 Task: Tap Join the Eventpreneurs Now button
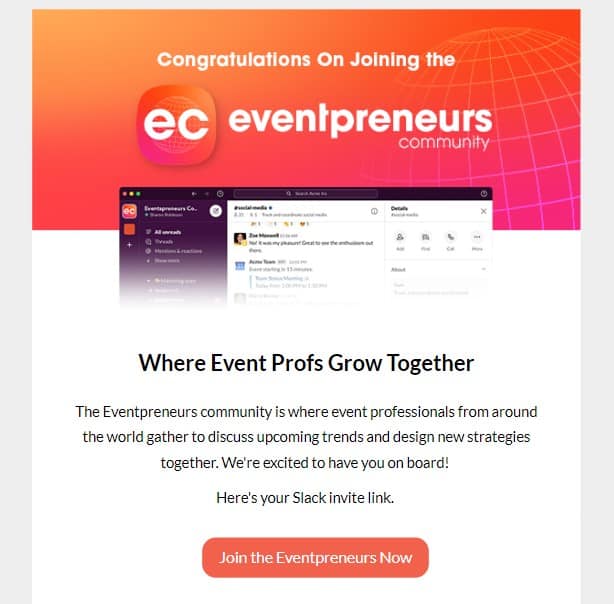point(315,557)
